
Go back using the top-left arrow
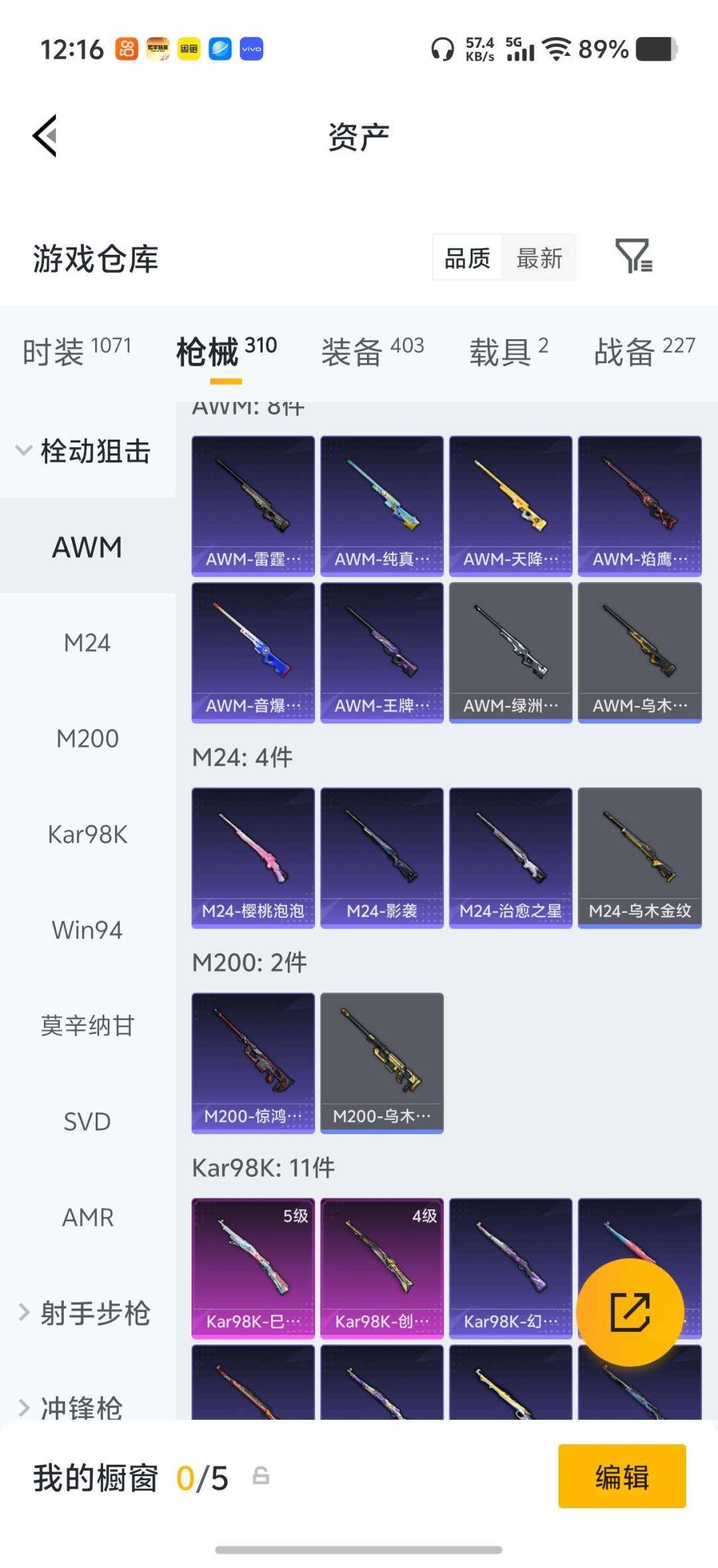tap(45, 136)
